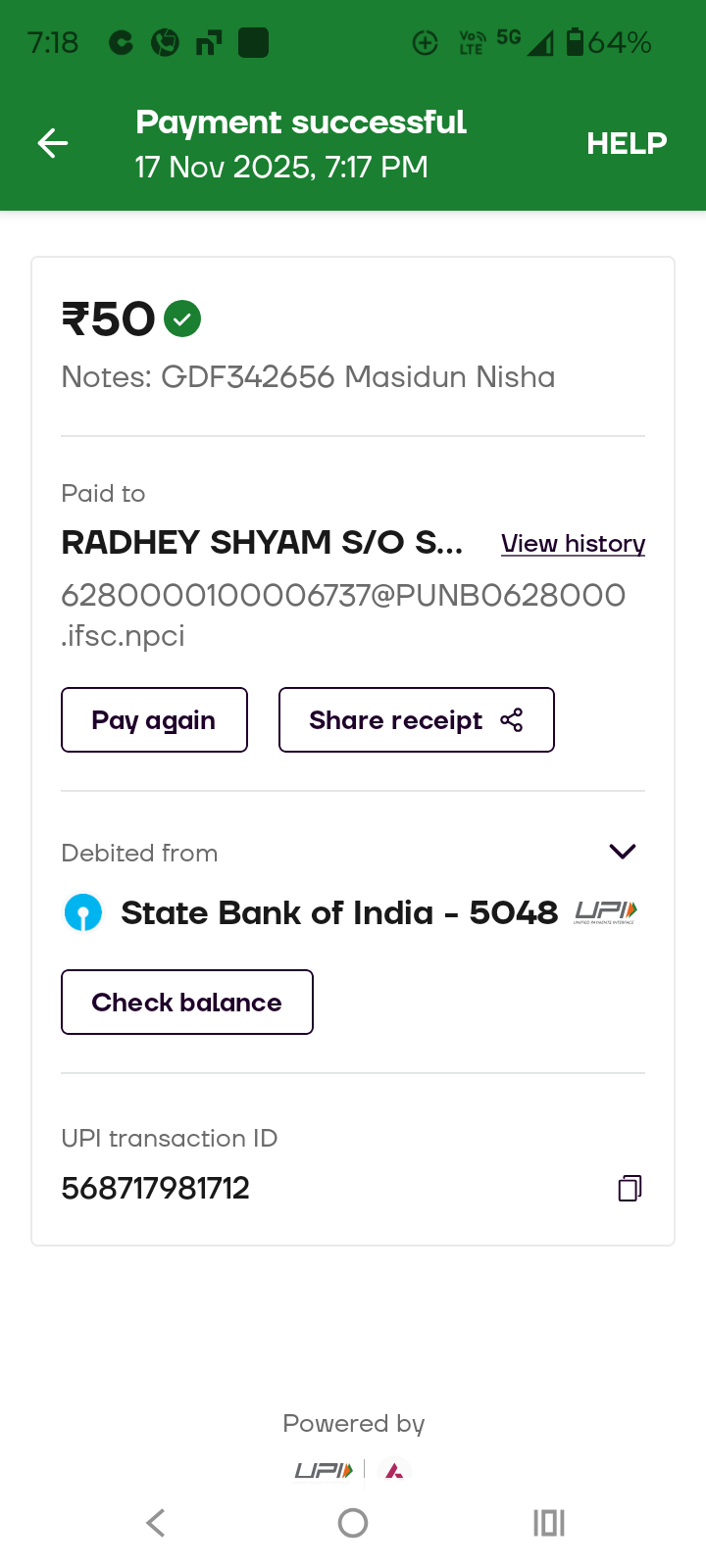
Task: Open HELP for this payment
Action: tap(627, 143)
